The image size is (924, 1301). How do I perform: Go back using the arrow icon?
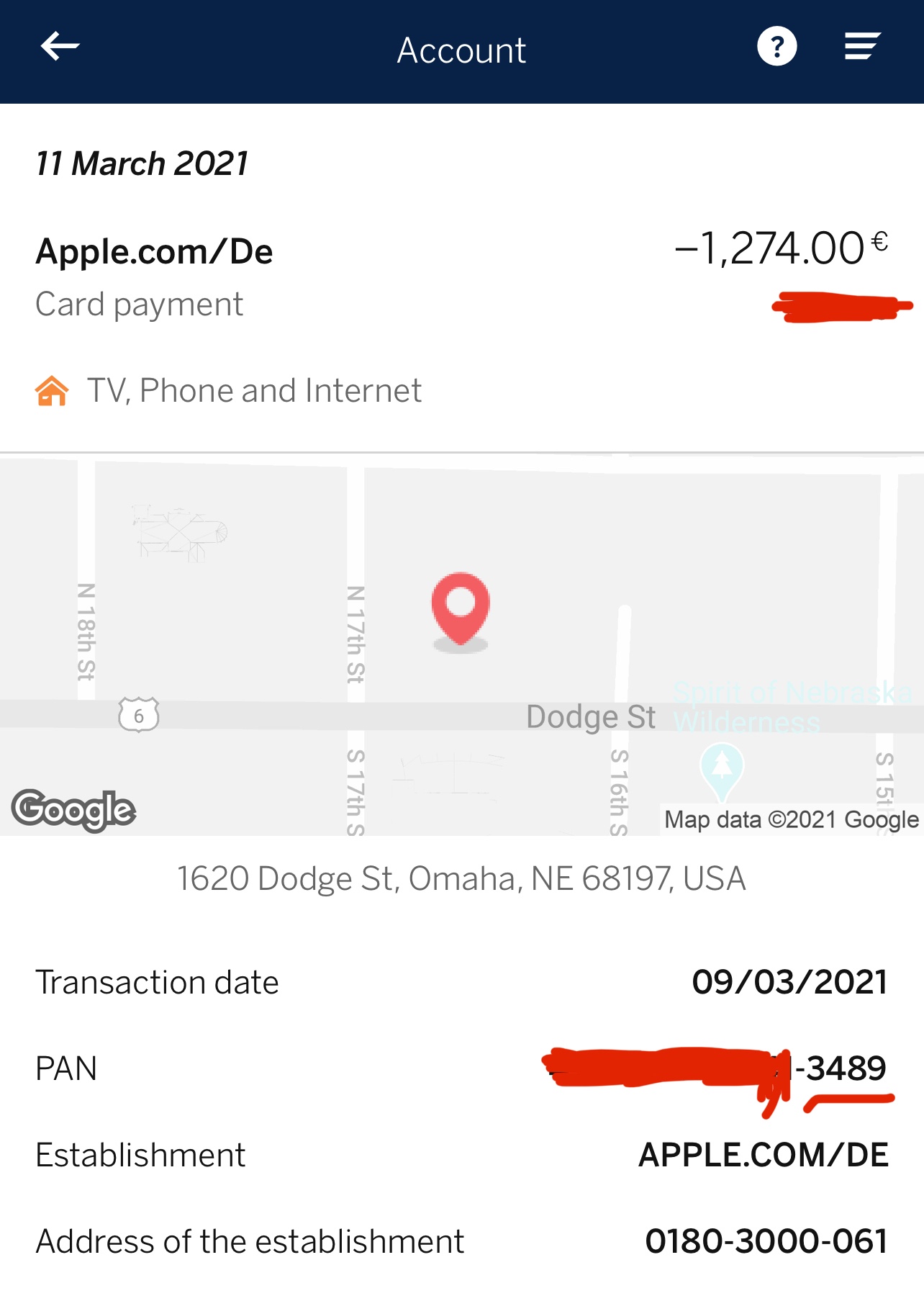[x=60, y=47]
